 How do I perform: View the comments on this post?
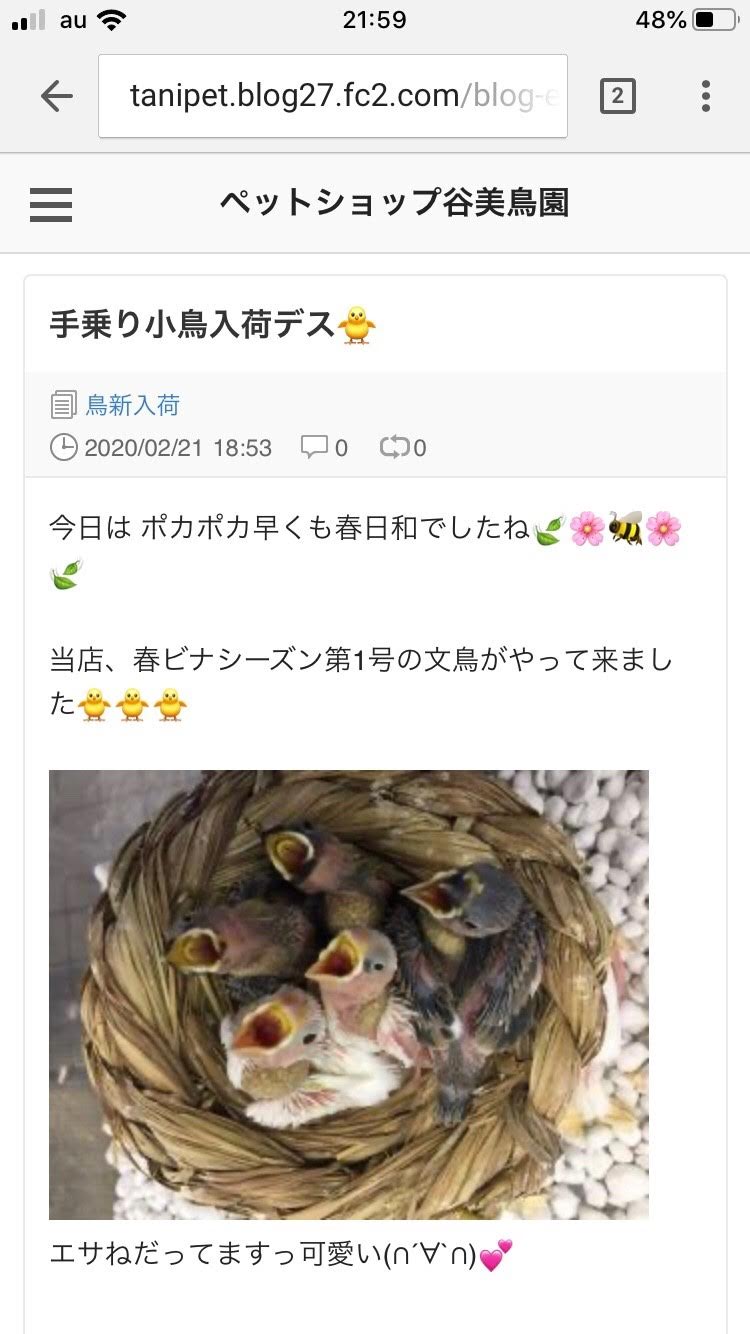click(325, 447)
